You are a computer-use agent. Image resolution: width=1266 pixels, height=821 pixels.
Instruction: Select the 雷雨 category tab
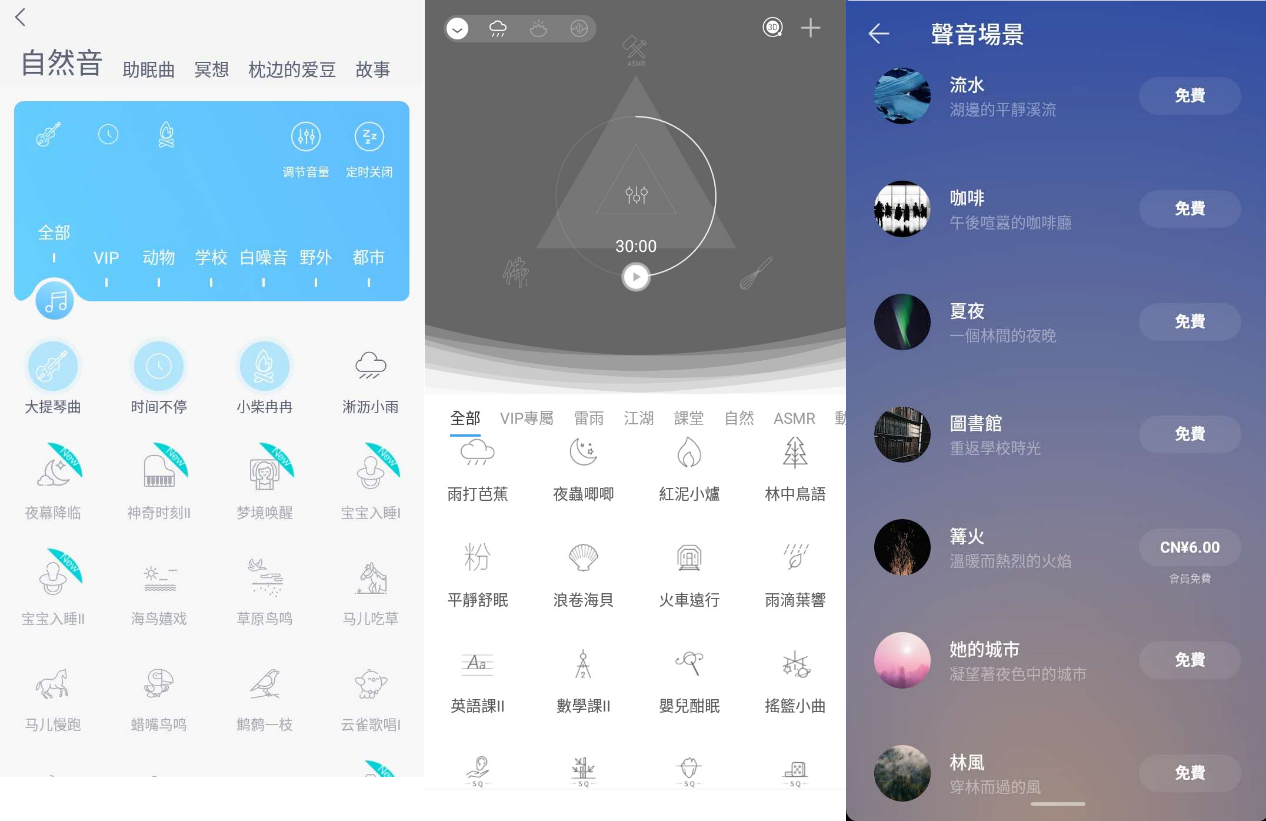point(588,418)
